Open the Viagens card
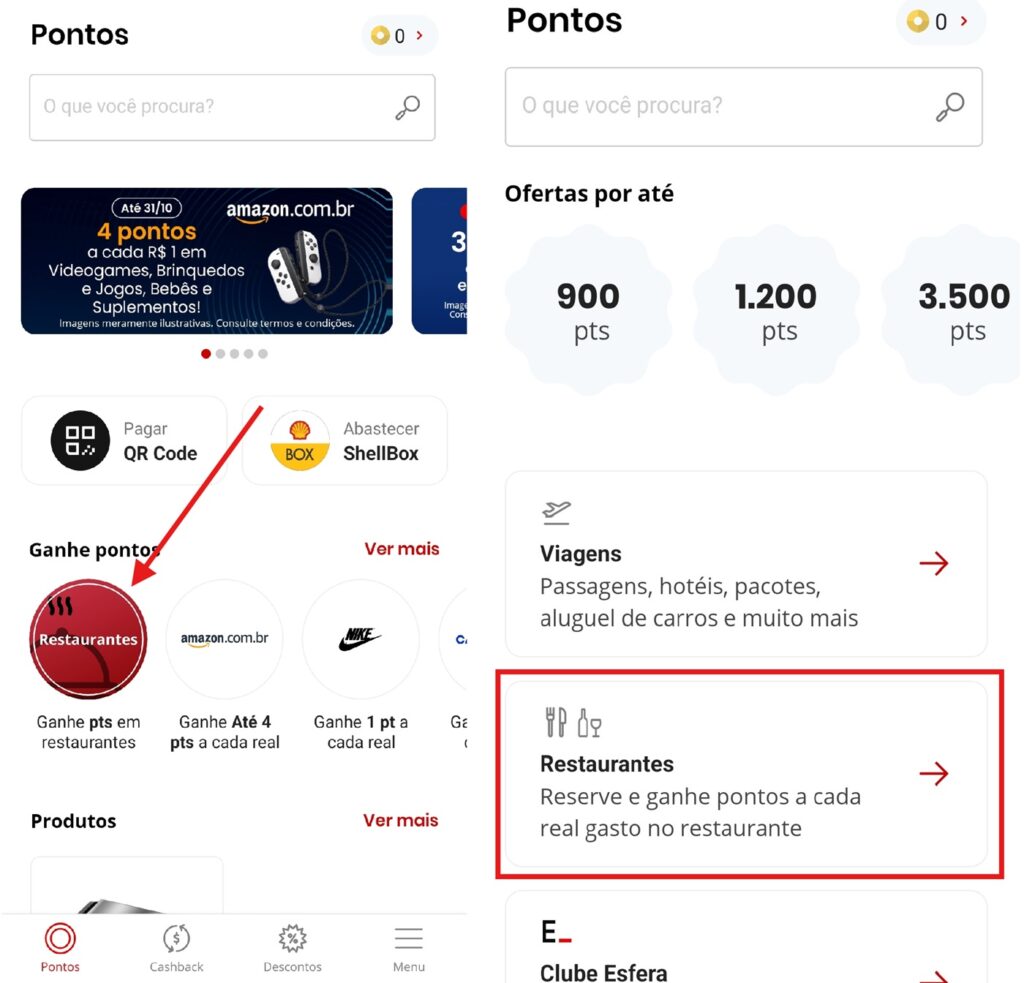 pos(746,564)
